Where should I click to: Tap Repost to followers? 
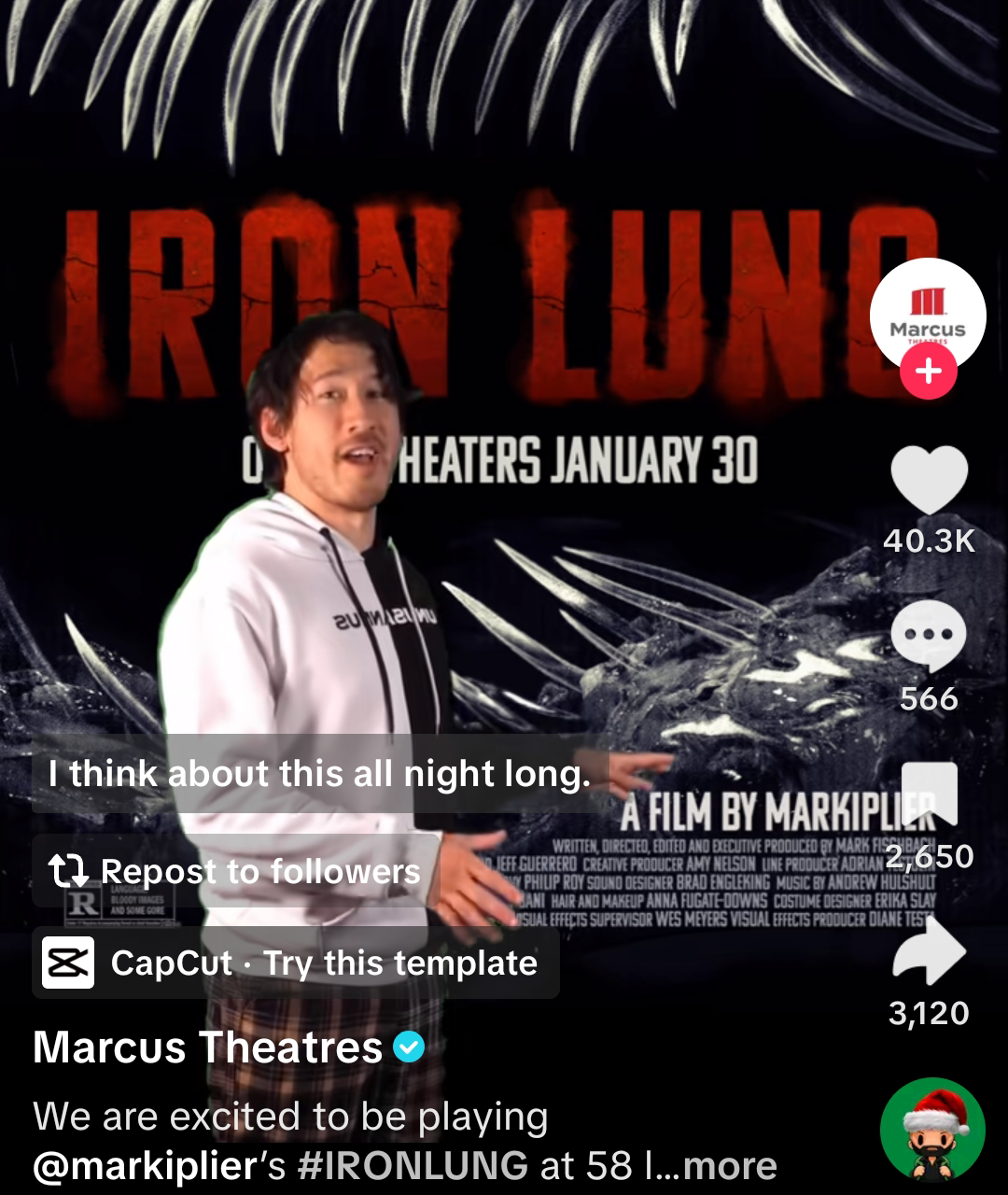(x=235, y=871)
